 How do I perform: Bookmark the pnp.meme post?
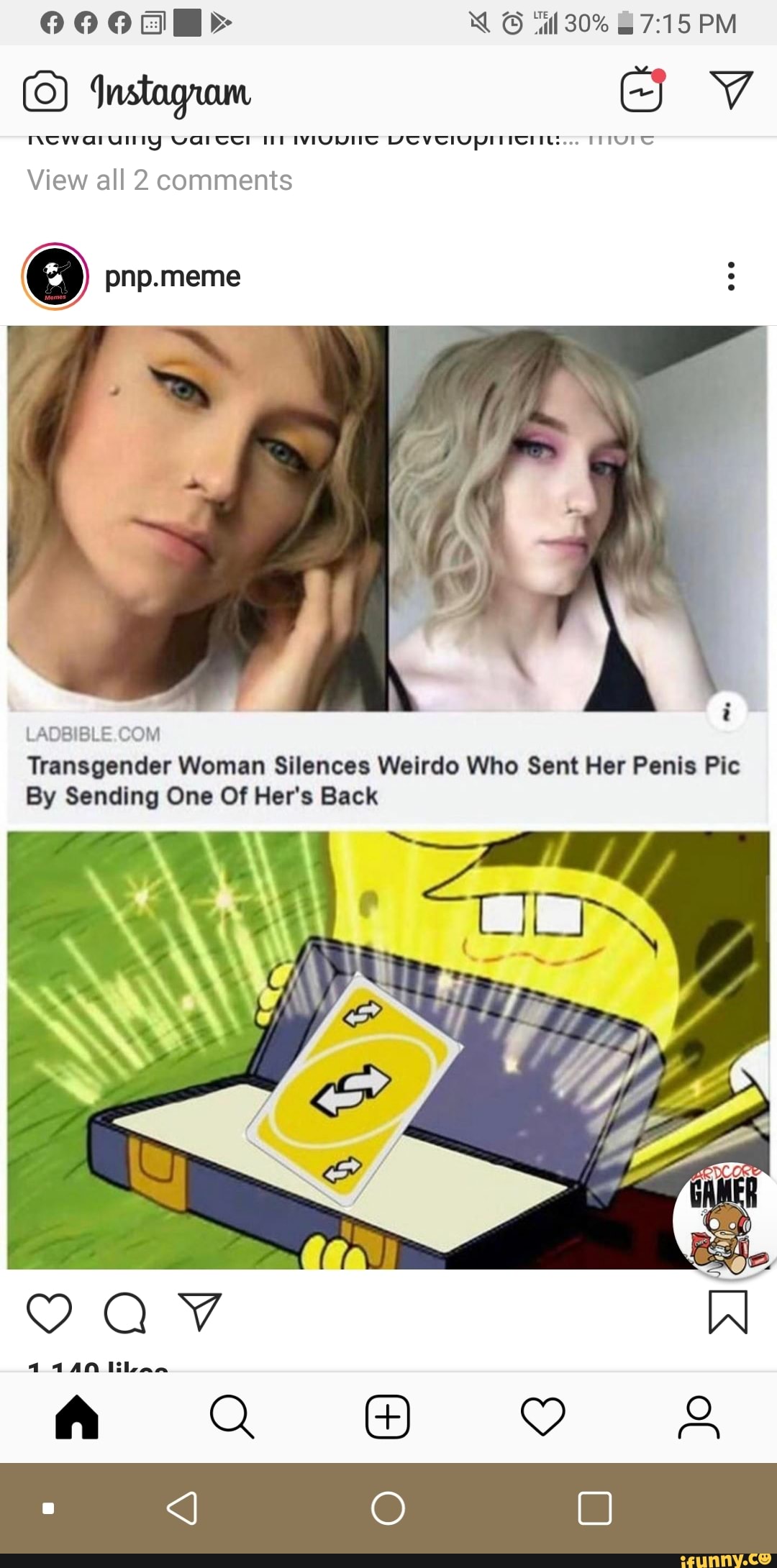(x=728, y=1312)
